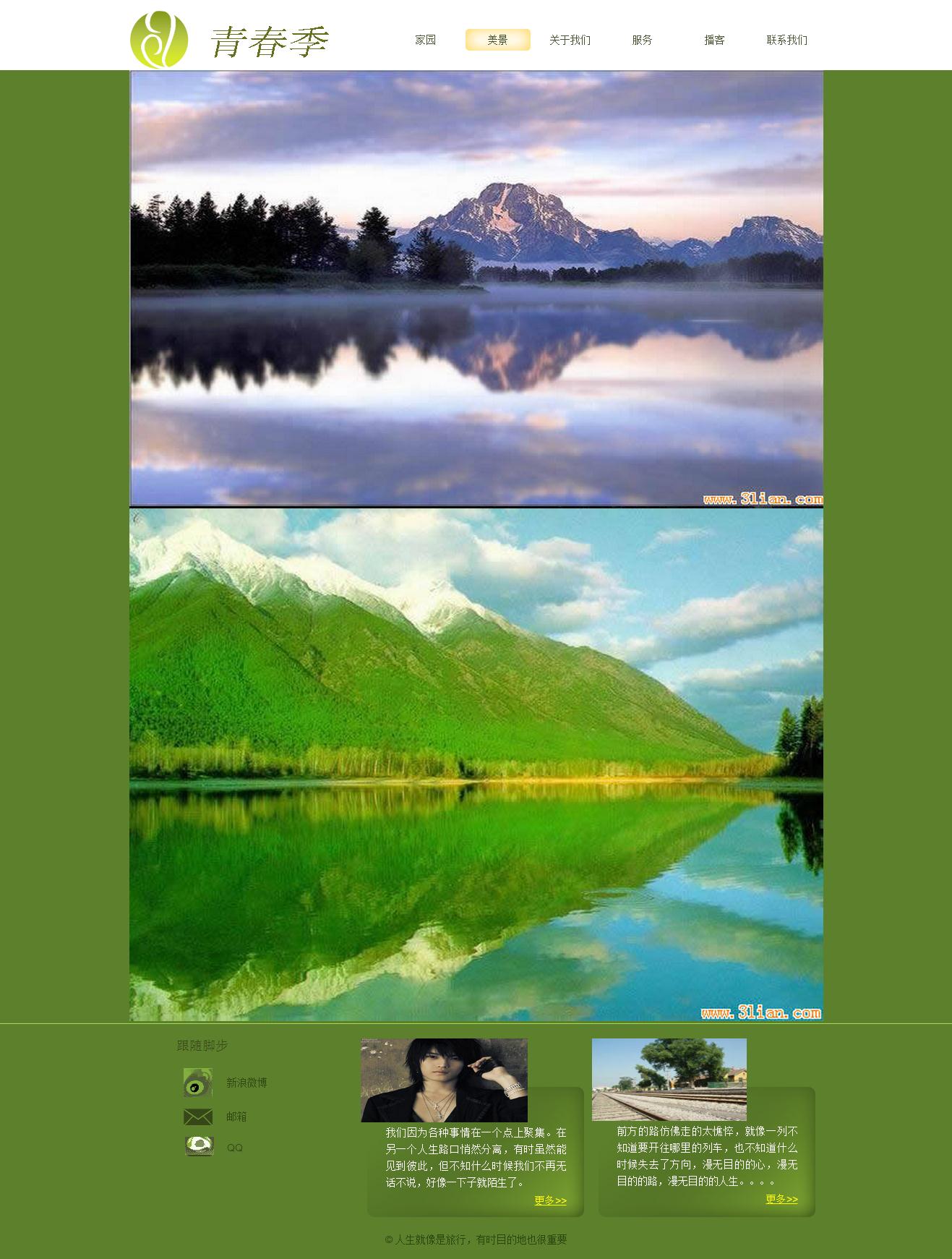The width and height of the screenshot is (952, 1259).
Task: Tap 更多>> under the 前方的路 text
Action: (781, 1199)
